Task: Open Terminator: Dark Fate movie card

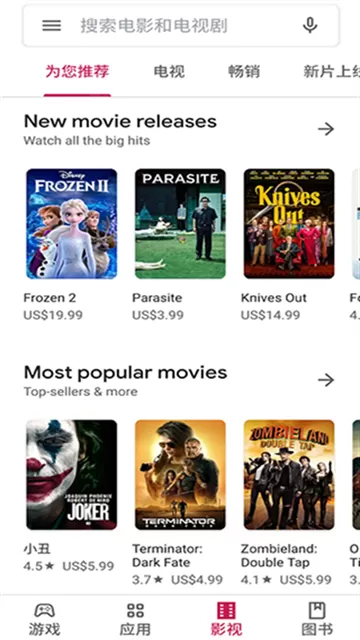Action: (180, 502)
